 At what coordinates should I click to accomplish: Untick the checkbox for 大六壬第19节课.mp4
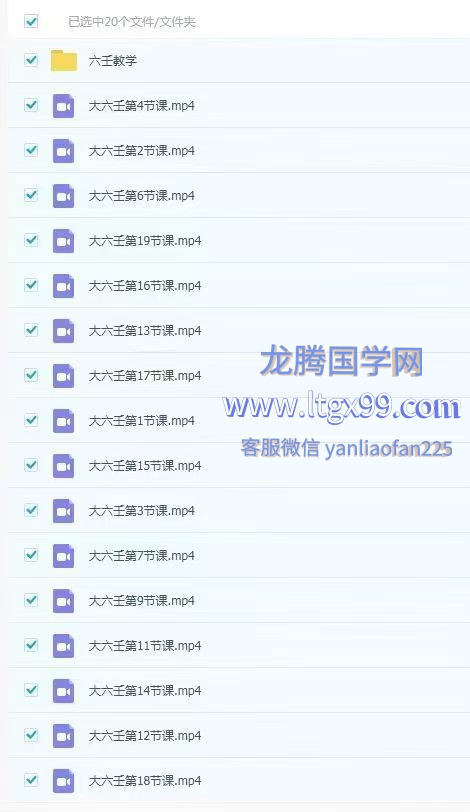pos(31,240)
